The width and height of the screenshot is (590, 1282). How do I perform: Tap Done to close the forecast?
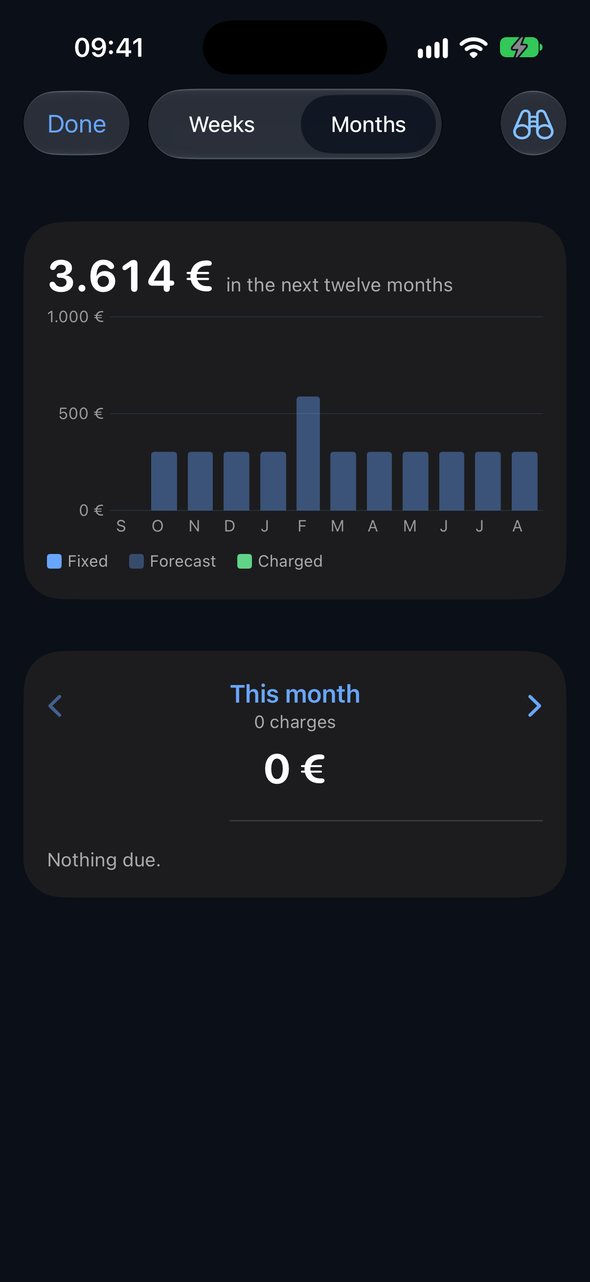pyautogui.click(x=77, y=124)
